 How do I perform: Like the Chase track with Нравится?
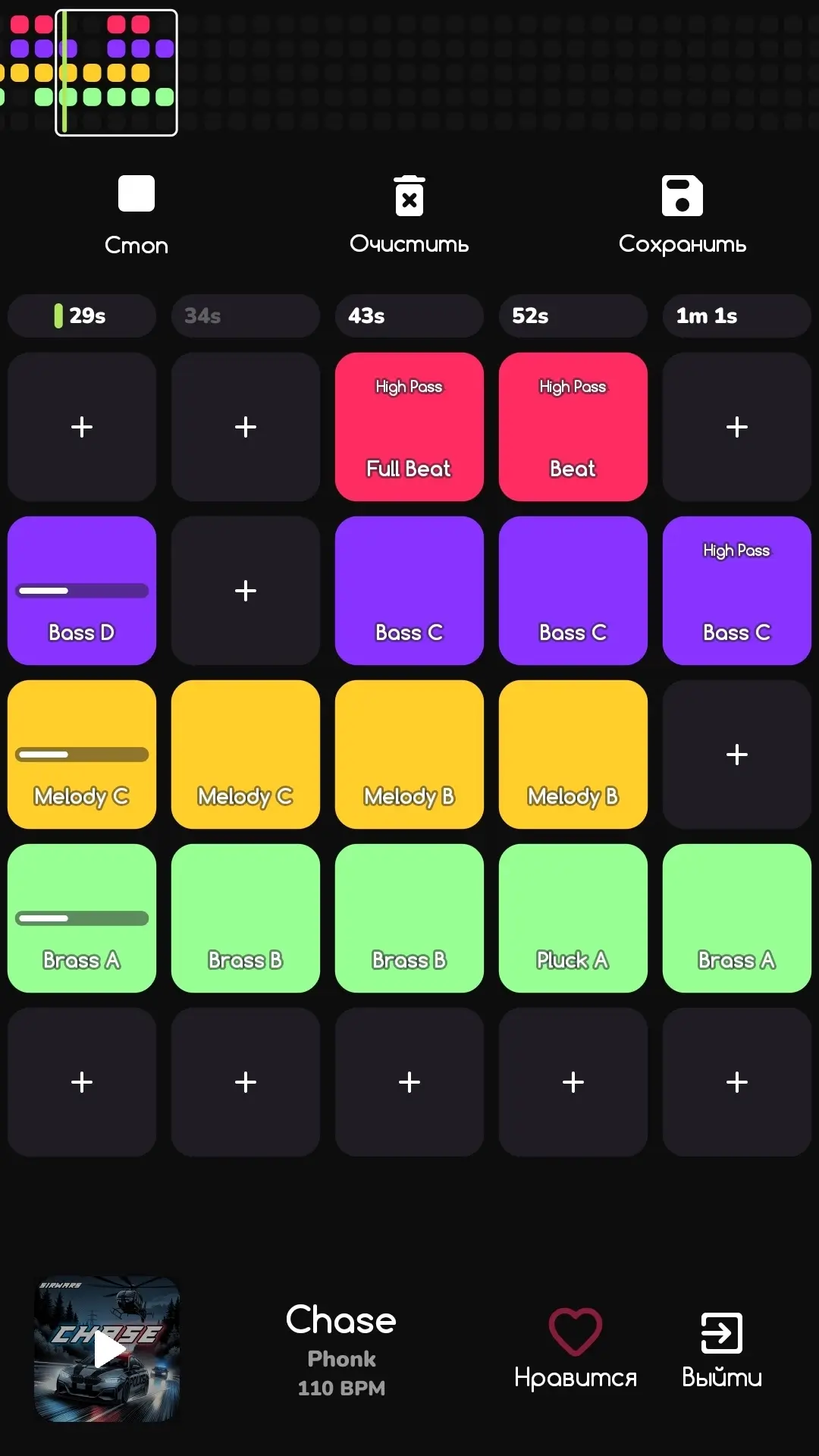576,1349
